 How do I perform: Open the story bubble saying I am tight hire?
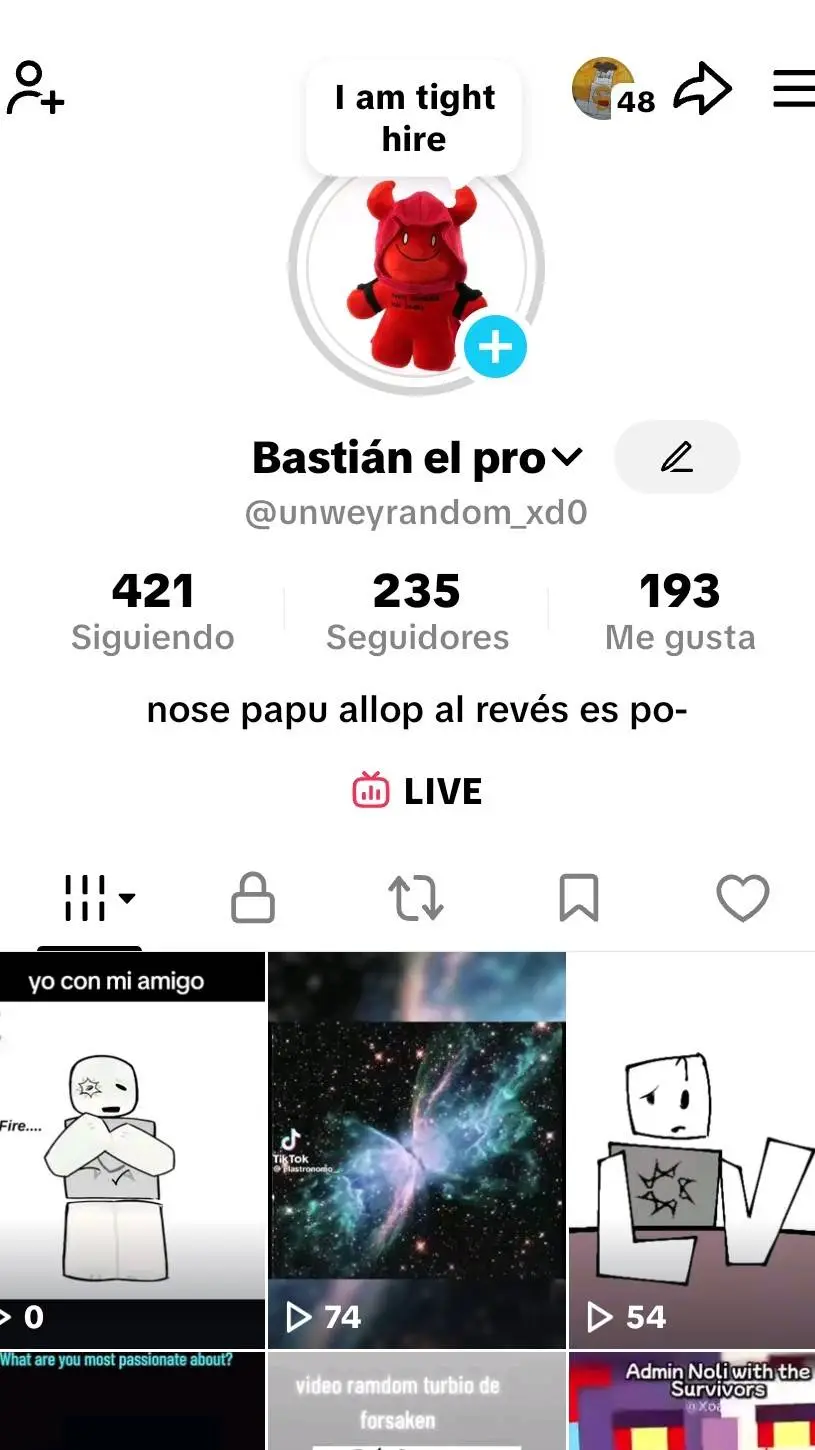414,117
